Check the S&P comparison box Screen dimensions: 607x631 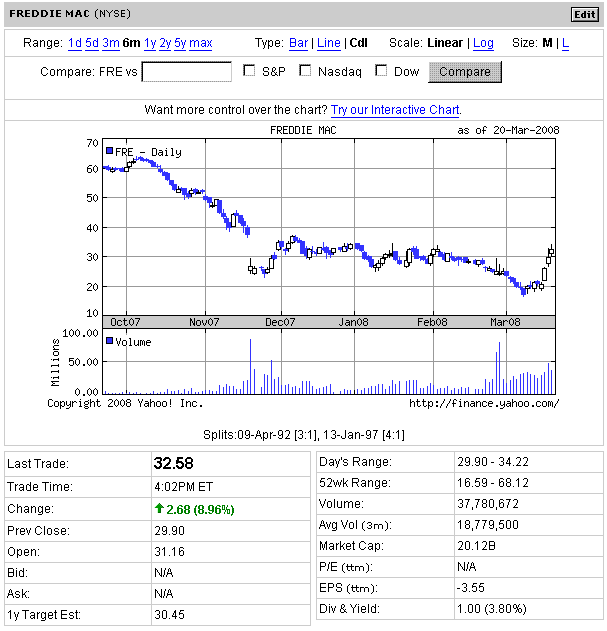pyautogui.click(x=250, y=71)
